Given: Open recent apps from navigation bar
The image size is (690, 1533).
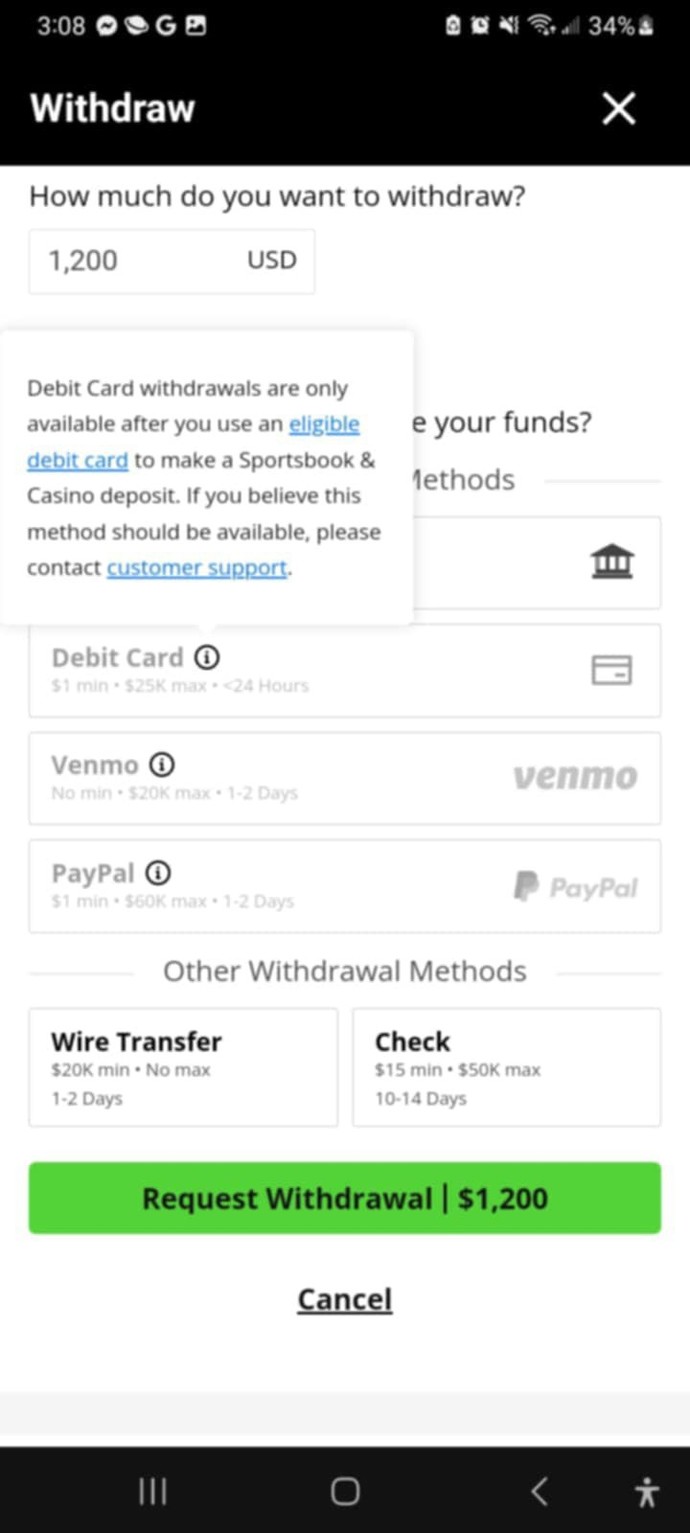Looking at the screenshot, I should click(x=152, y=1492).
